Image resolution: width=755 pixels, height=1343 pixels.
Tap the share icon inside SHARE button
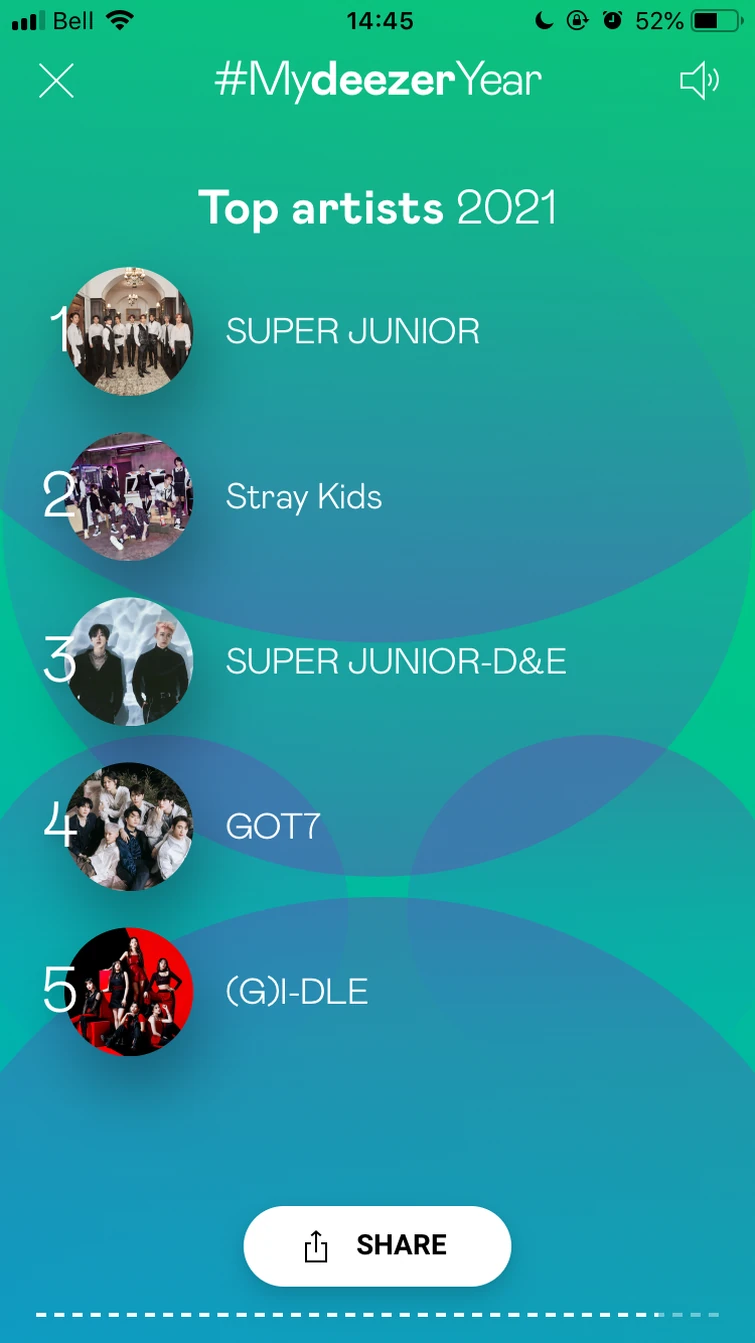point(317,1245)
